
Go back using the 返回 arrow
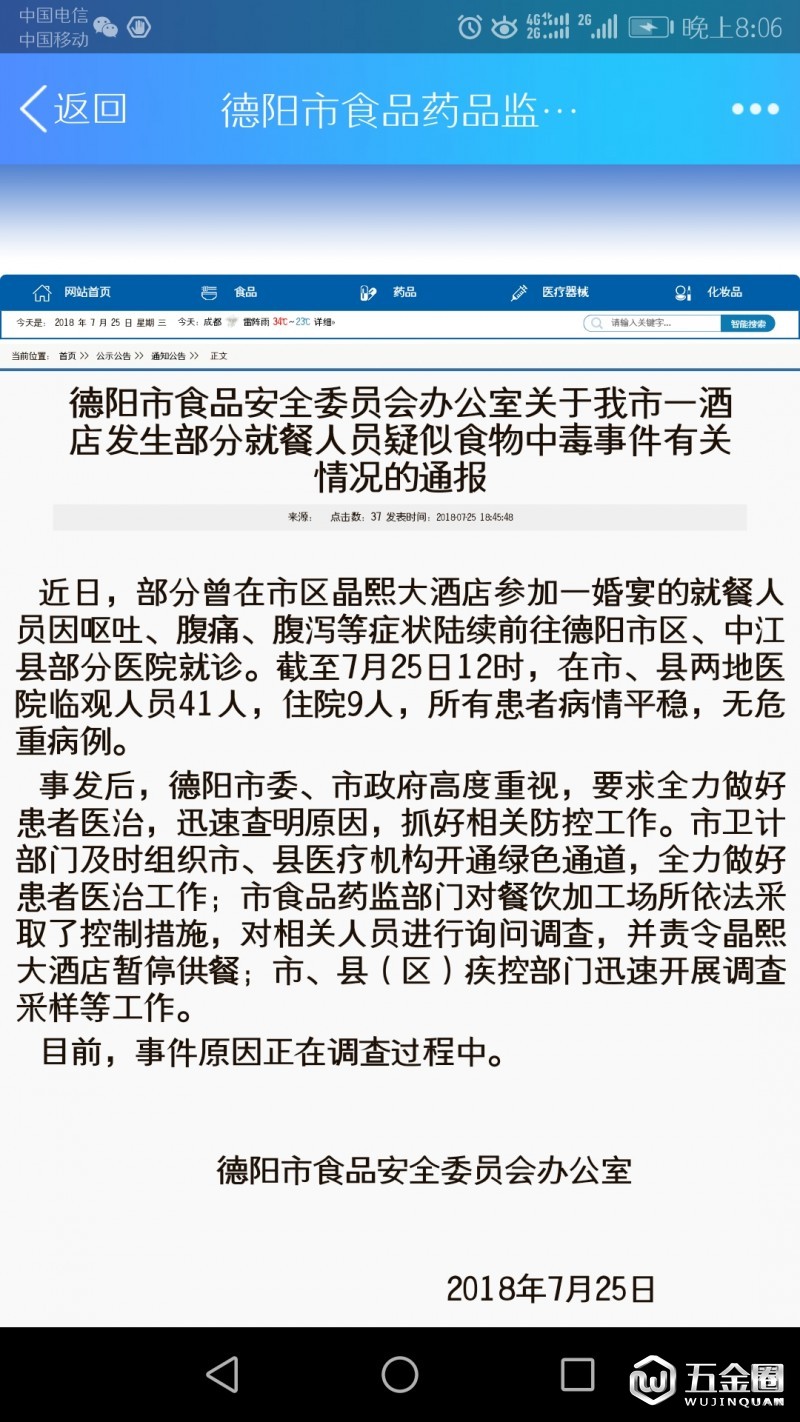point(72,108)
